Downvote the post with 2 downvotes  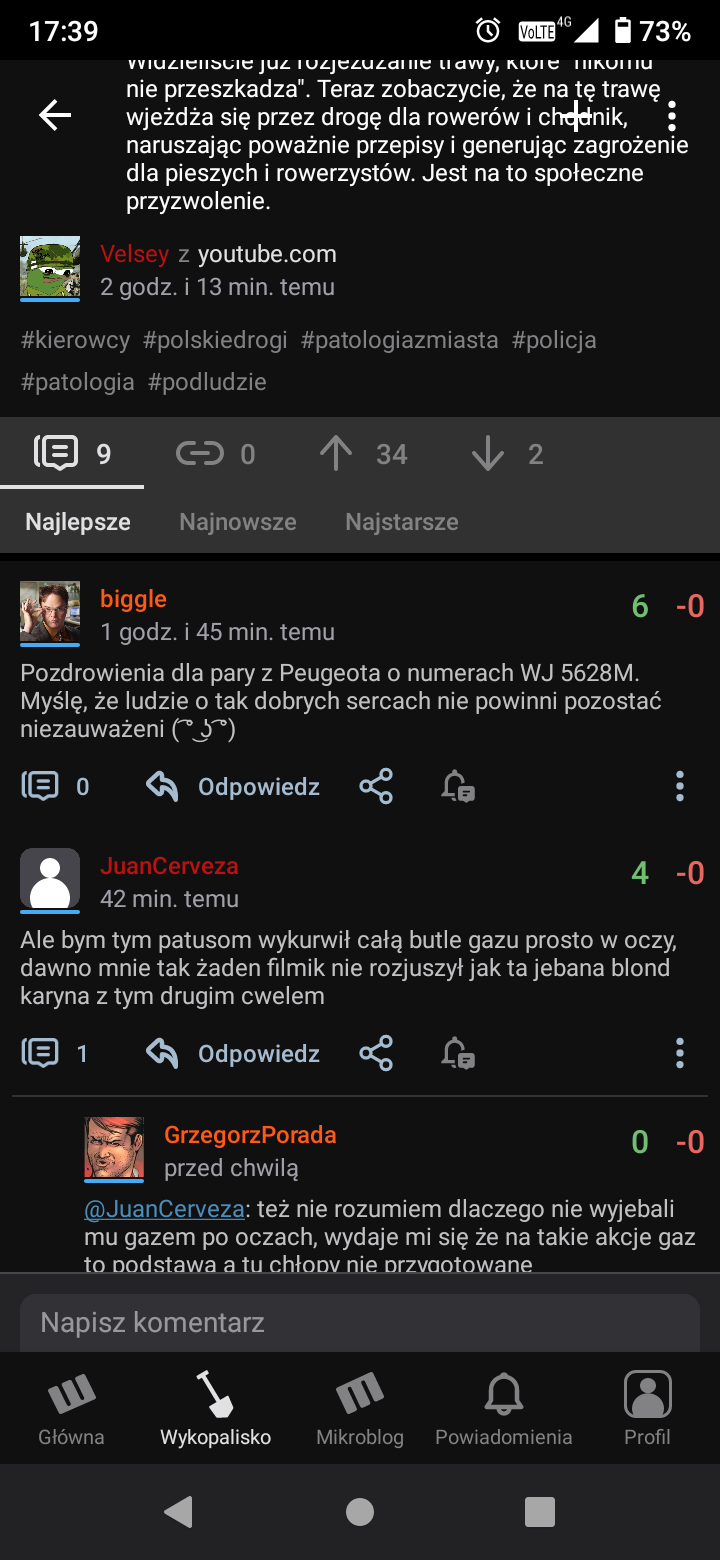coord(488,454)
